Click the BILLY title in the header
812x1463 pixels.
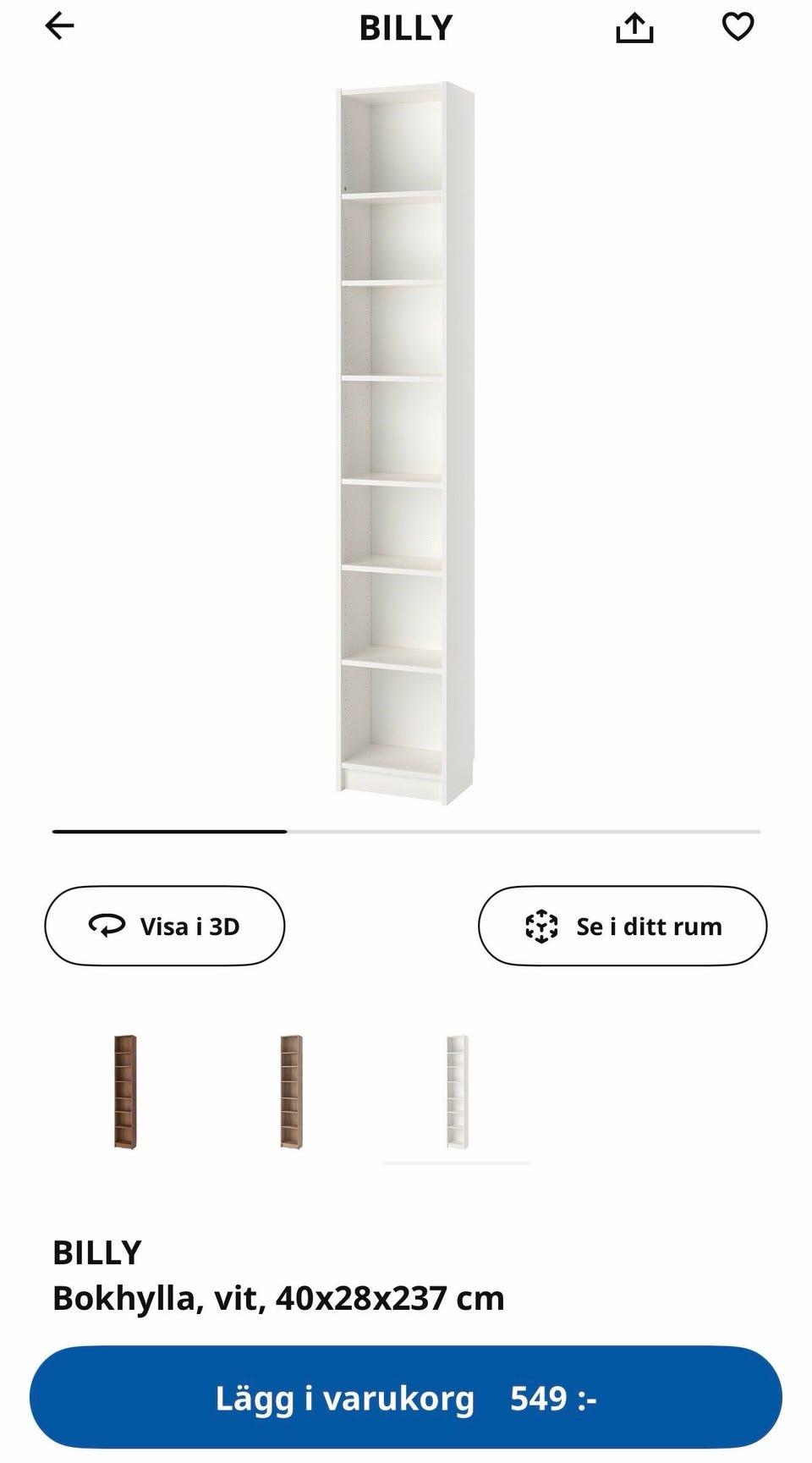pyautogui.click(x=406, y=28)
